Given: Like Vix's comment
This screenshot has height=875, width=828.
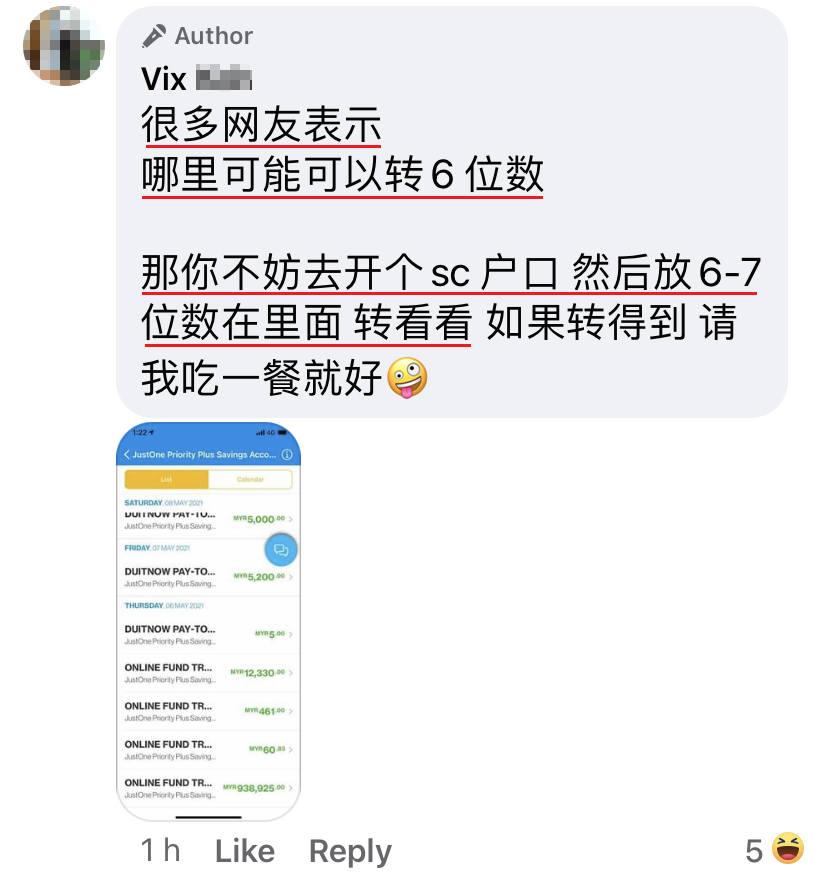Looking at the screenshot, I should click(x=244, y=851).
